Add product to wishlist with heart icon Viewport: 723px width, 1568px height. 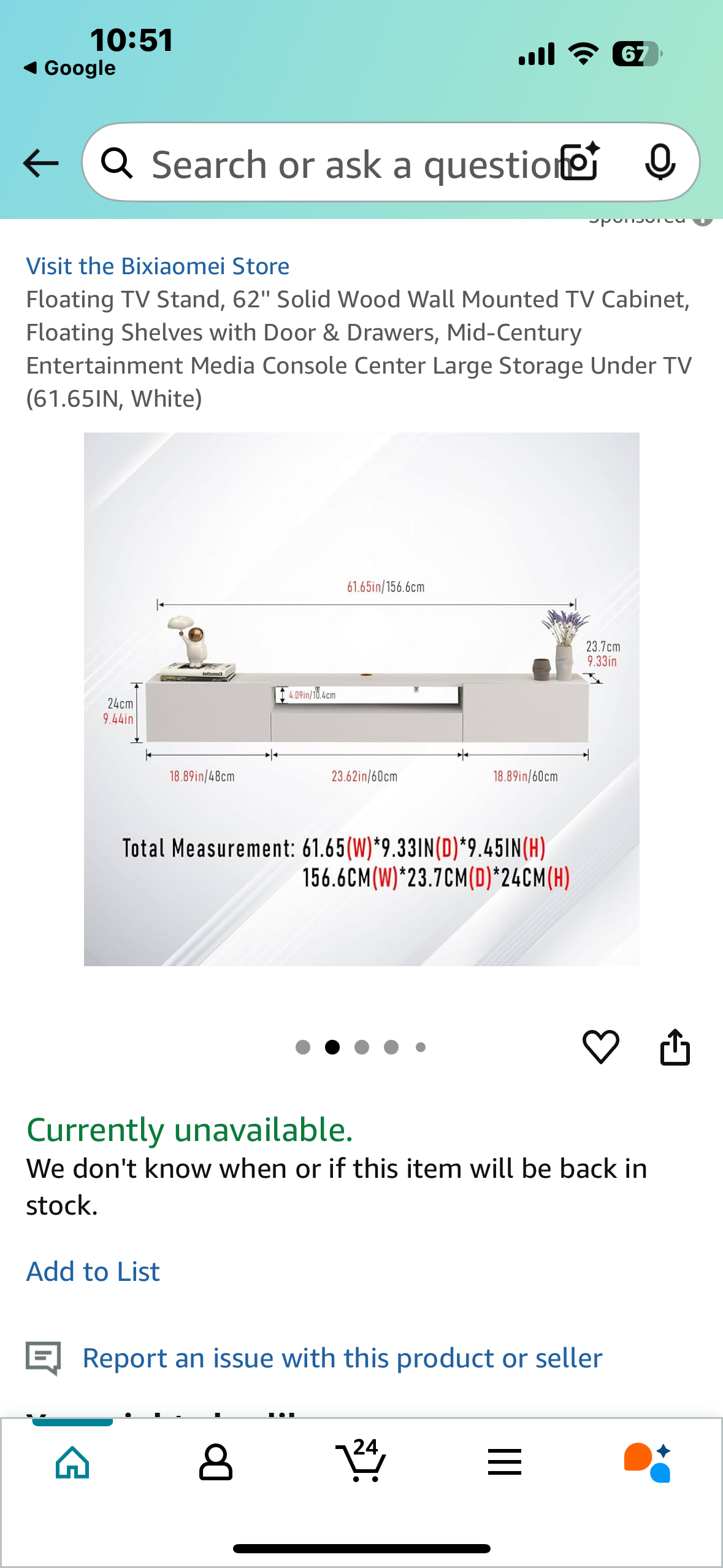tap(600, 1047)
